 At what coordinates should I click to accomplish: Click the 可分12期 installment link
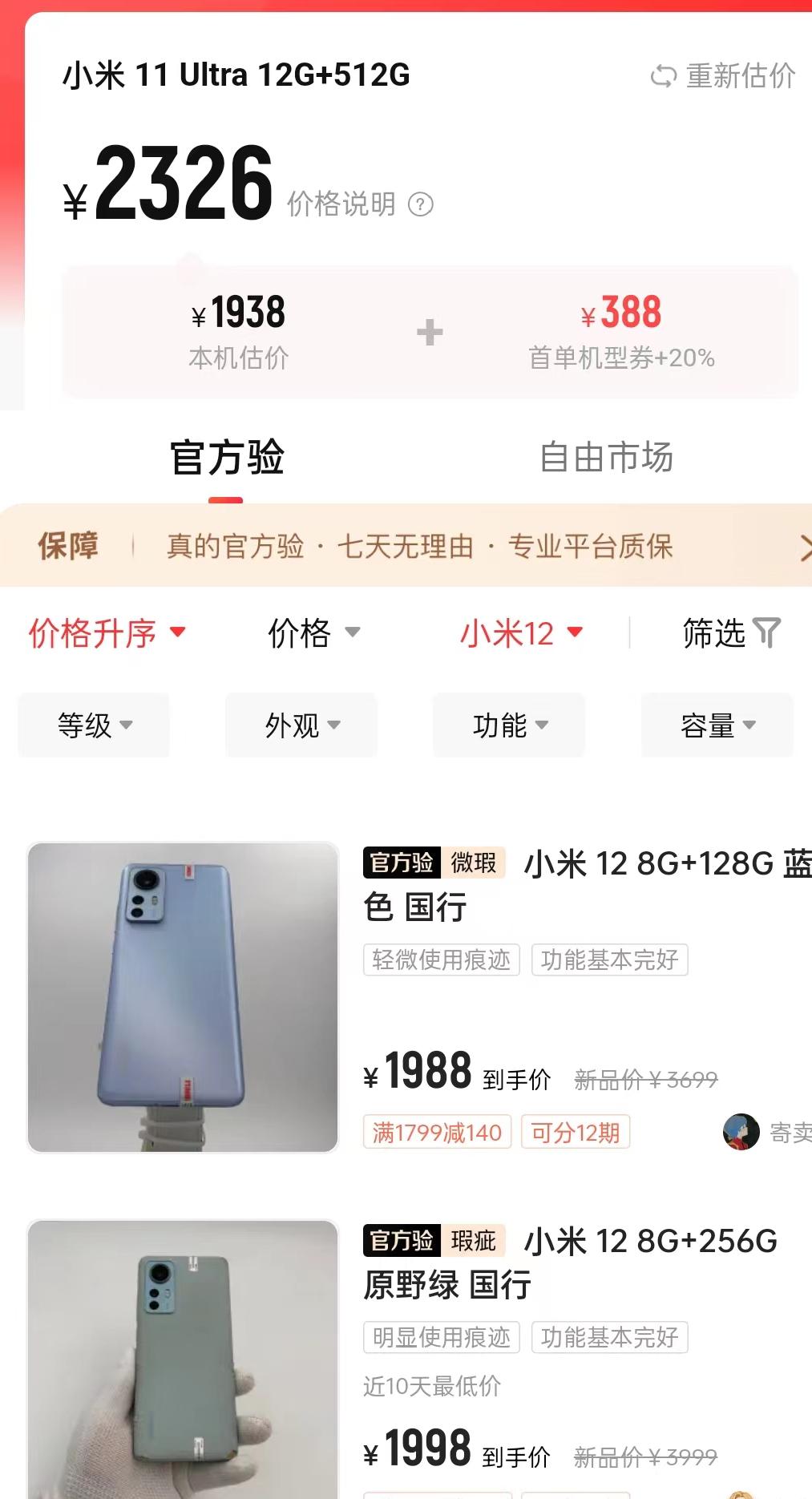tap(576, 1133)
